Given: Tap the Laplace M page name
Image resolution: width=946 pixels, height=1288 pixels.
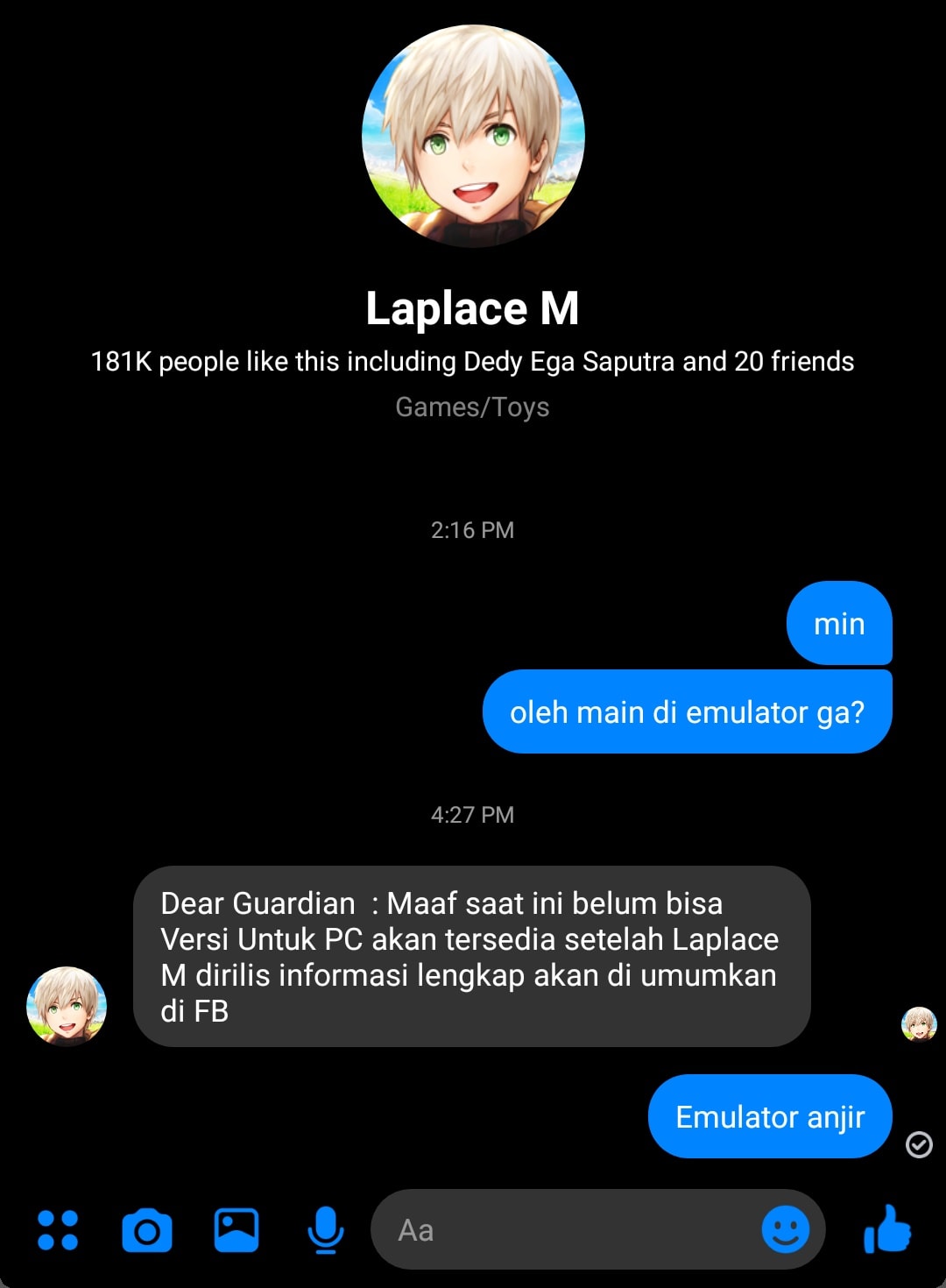Looking at the screenshot, I should pyautogui.click(x=473, y=308).
